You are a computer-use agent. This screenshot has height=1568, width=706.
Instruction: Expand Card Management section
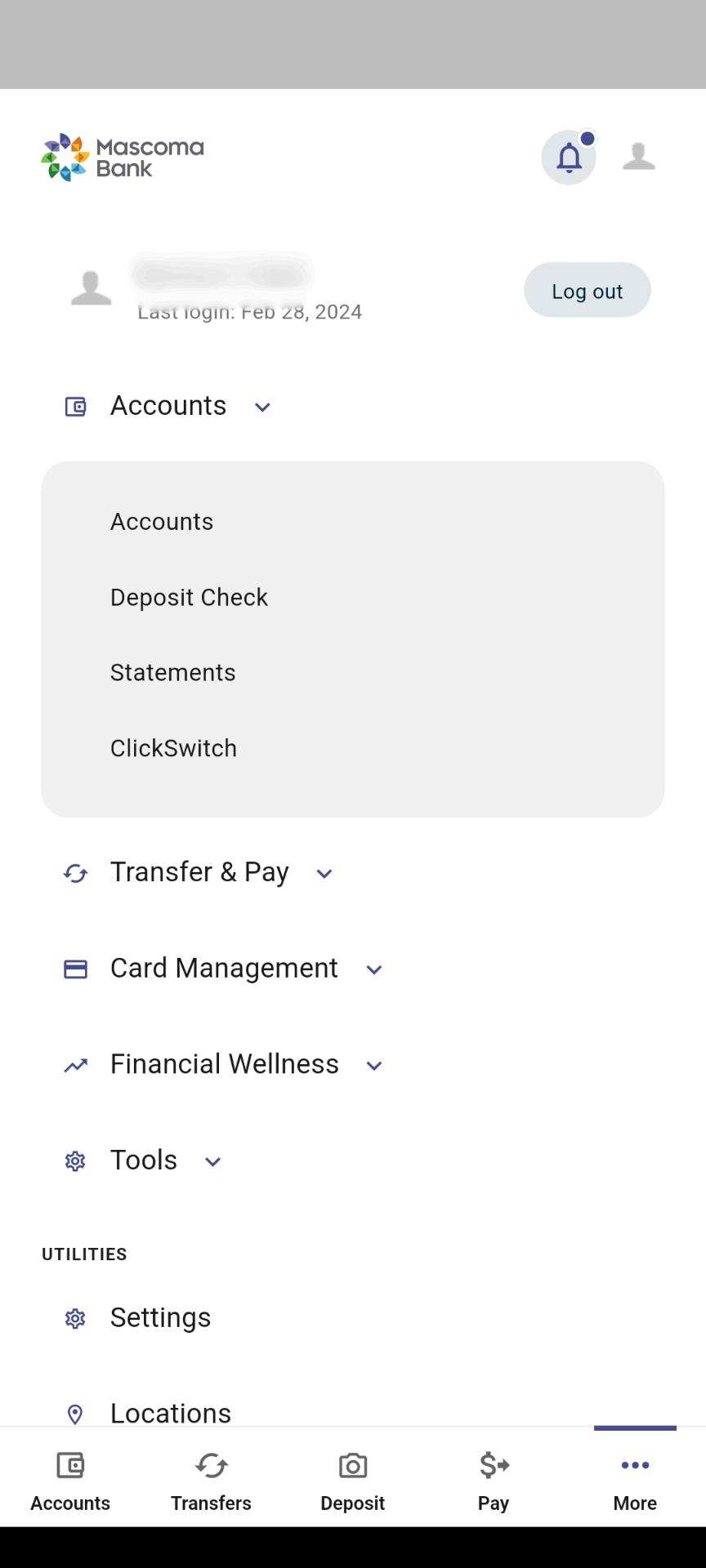[225, 969]
